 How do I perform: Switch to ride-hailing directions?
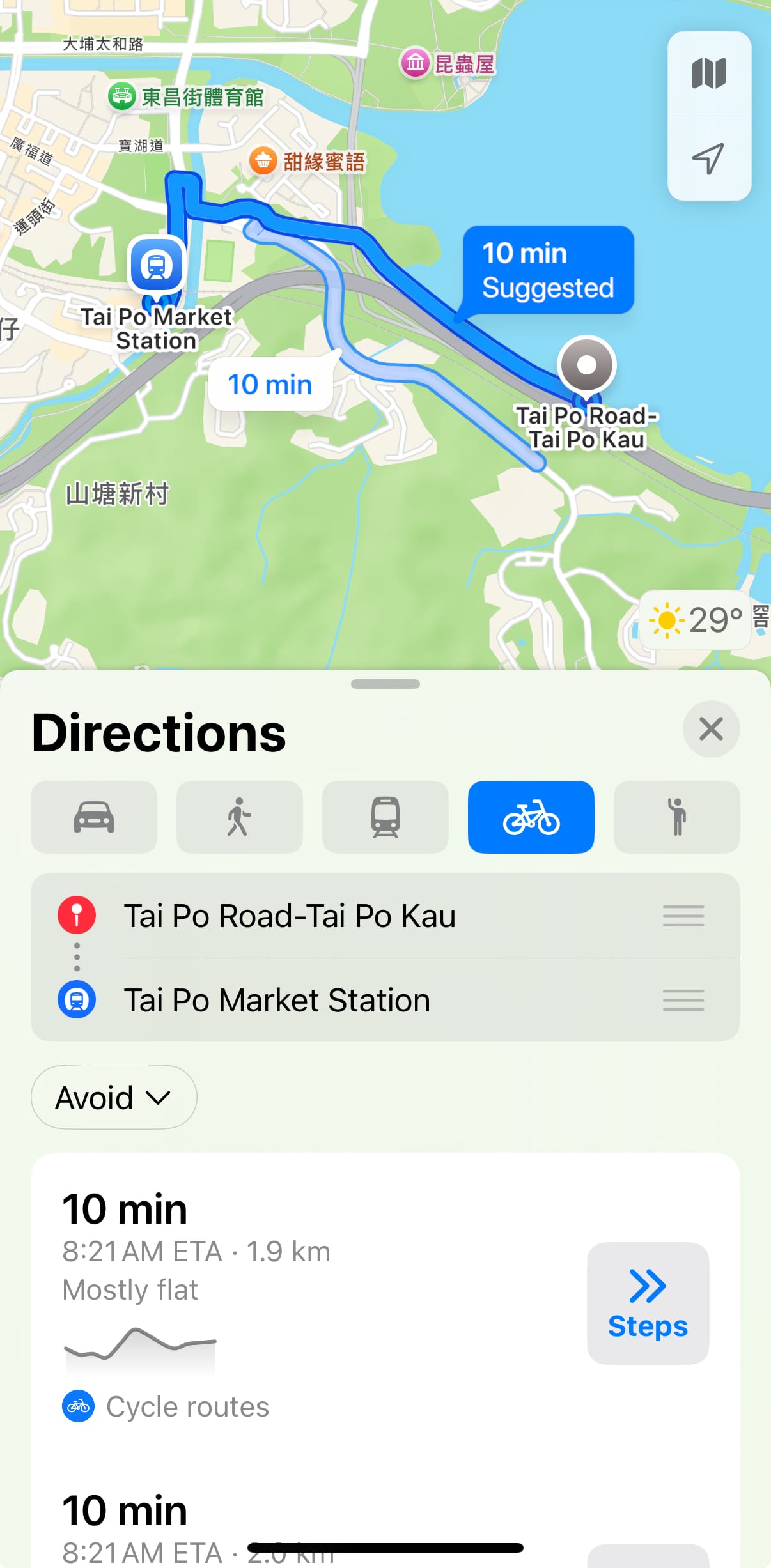click(x=676, y=817)
